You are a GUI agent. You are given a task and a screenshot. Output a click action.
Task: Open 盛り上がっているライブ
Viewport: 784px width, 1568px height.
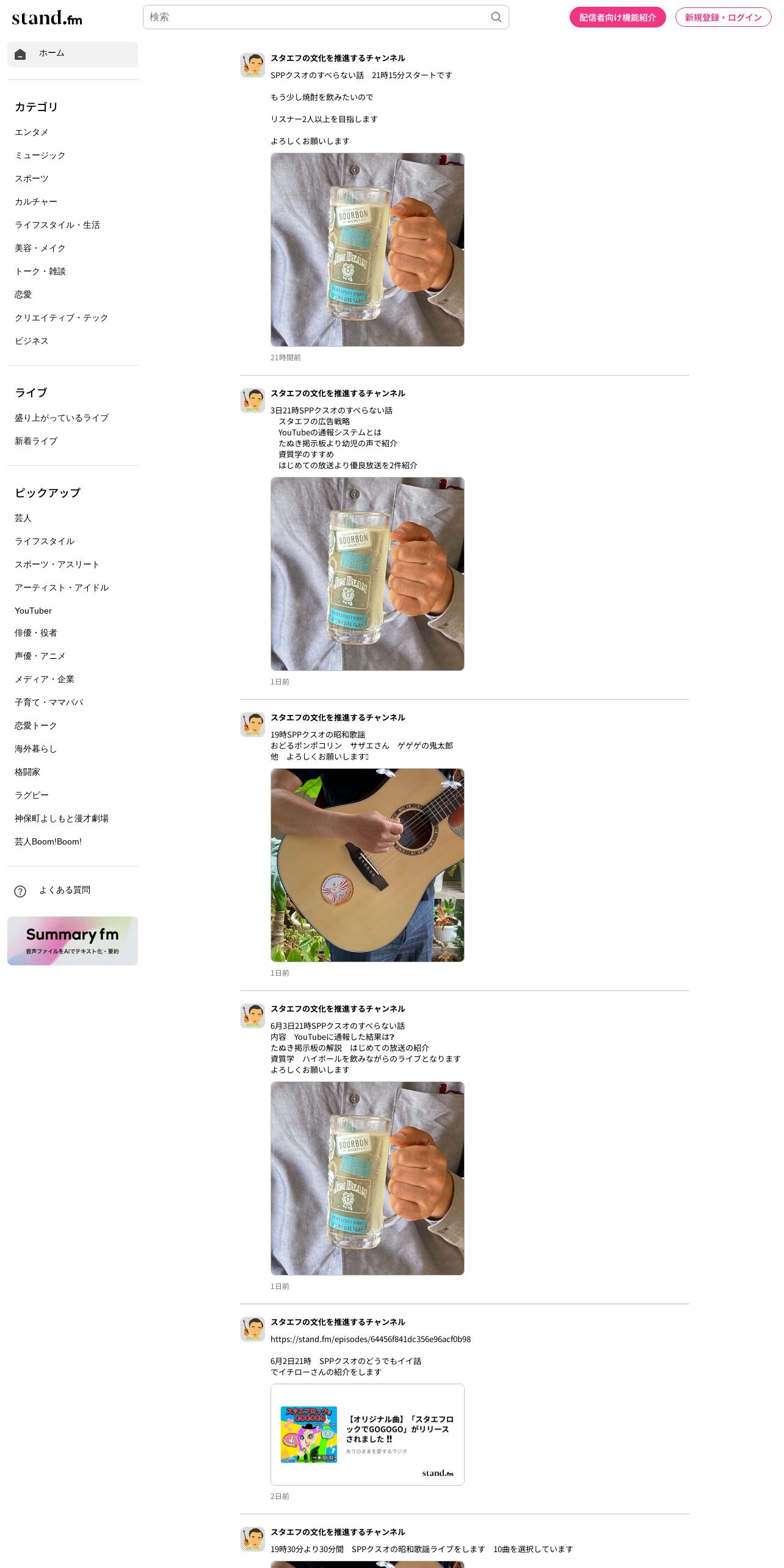pyautogui.click(x=62, y=418)
